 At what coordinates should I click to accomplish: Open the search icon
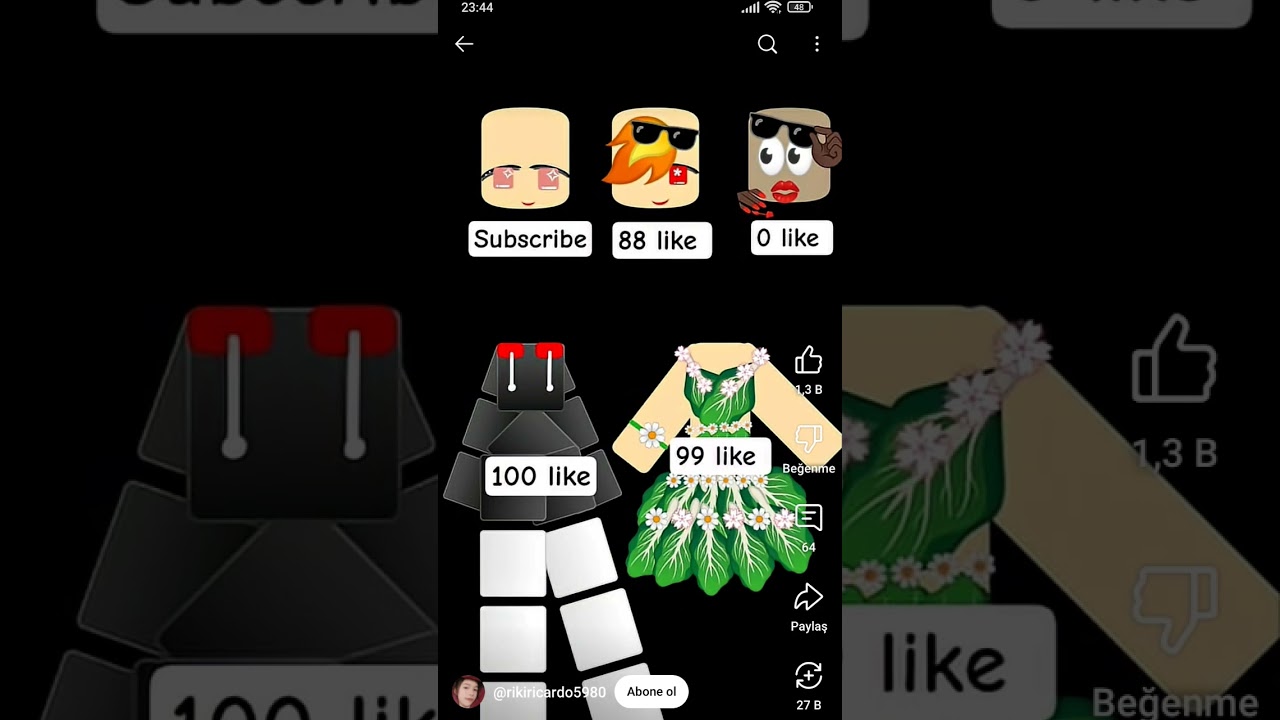[x=767, y=44]
